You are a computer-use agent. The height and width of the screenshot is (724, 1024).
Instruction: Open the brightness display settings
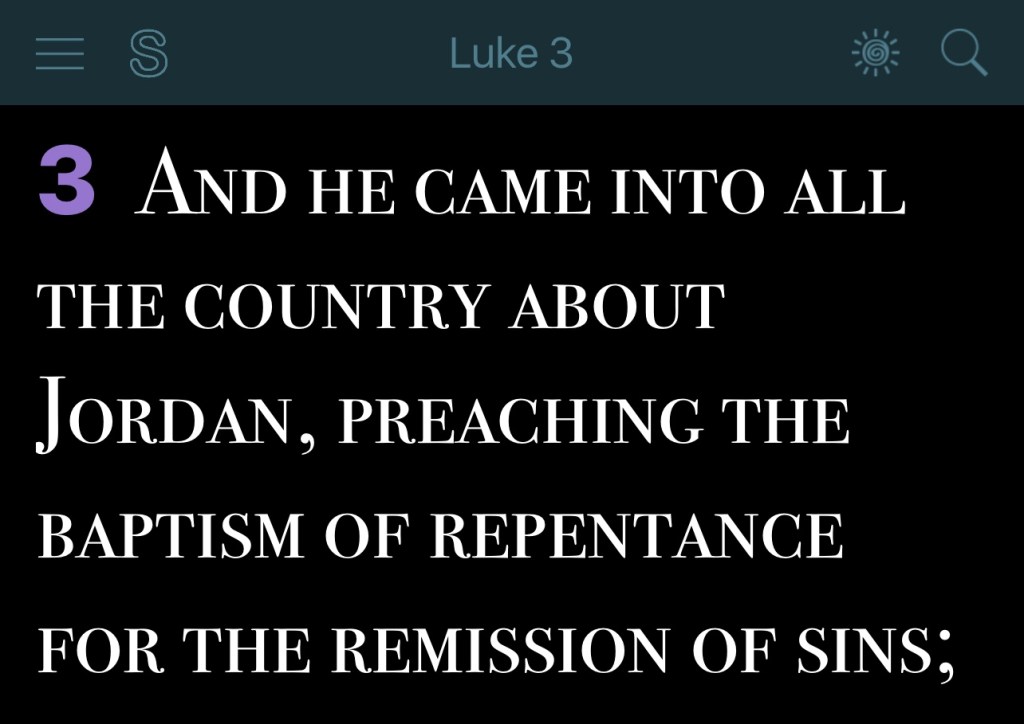(x=875, y=53)
